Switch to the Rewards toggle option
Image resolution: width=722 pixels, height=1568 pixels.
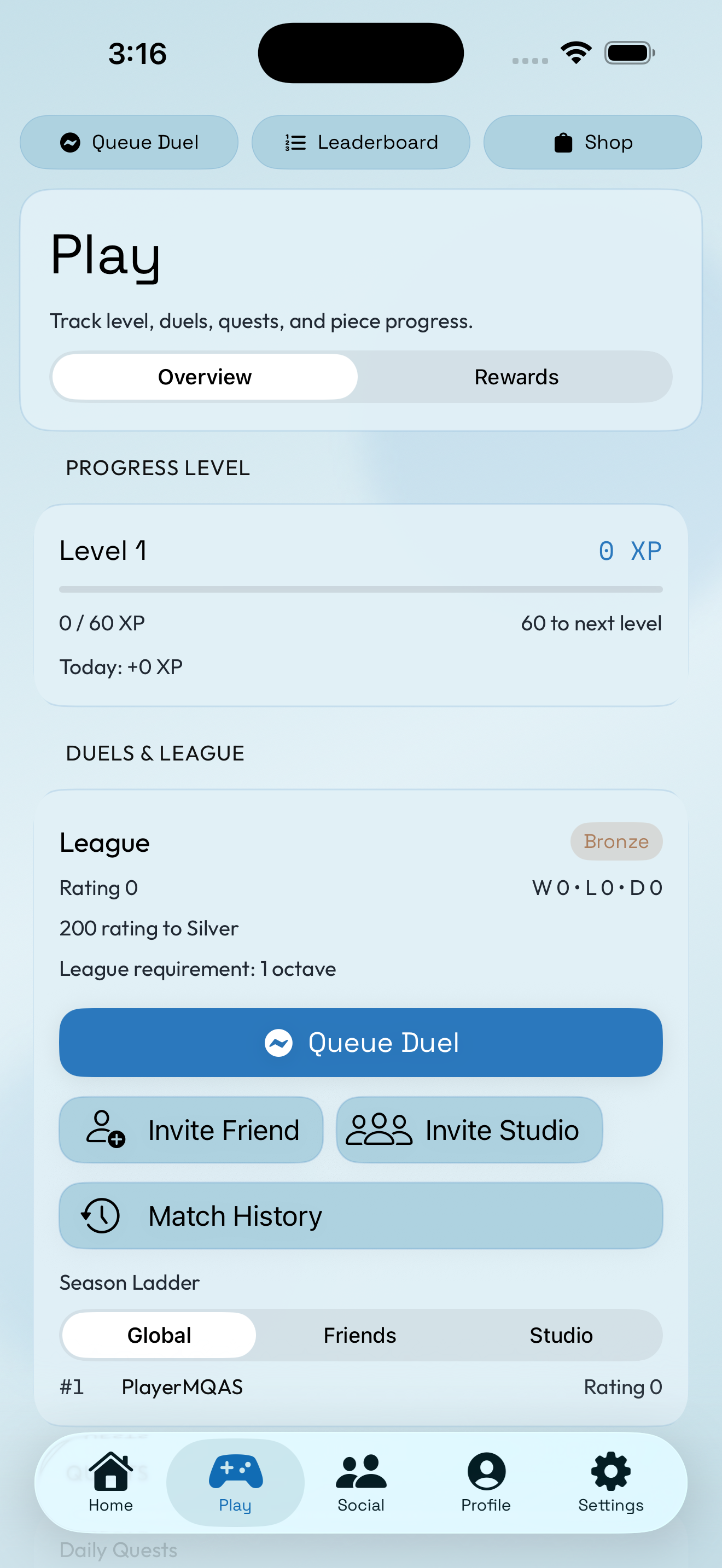coord(516,376)
